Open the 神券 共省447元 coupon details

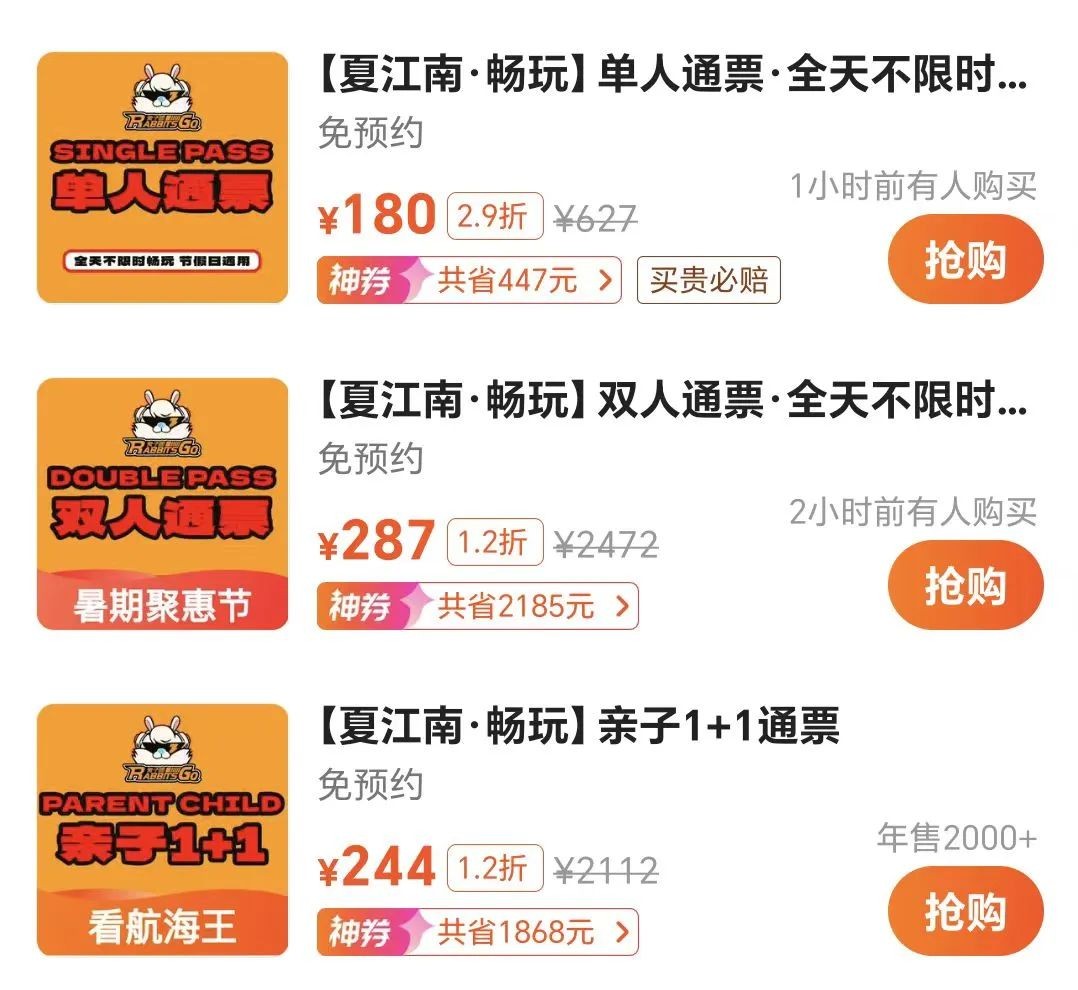click(x=469, y=280)
